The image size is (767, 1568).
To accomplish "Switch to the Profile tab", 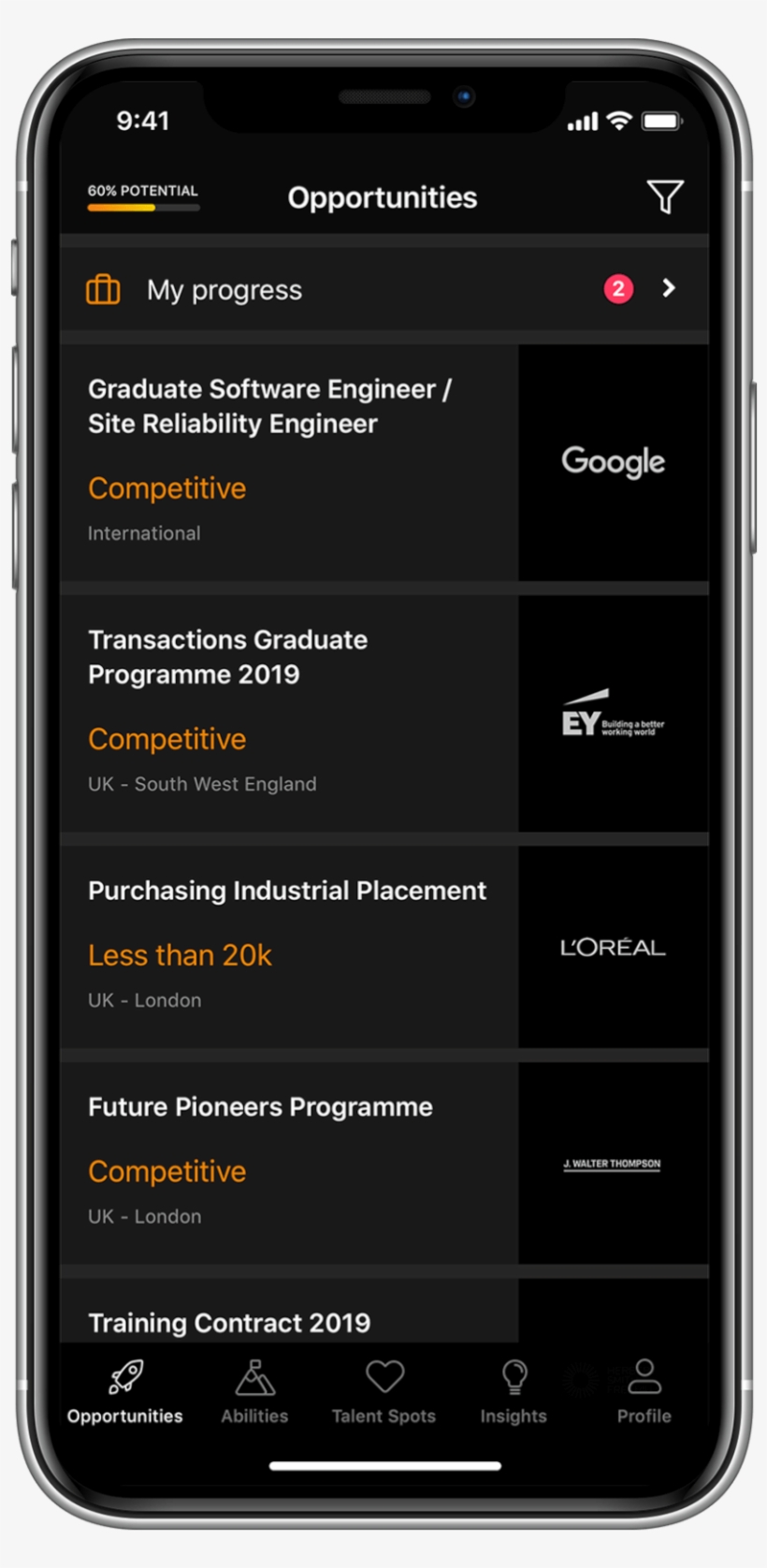I will pos(644,1394).
